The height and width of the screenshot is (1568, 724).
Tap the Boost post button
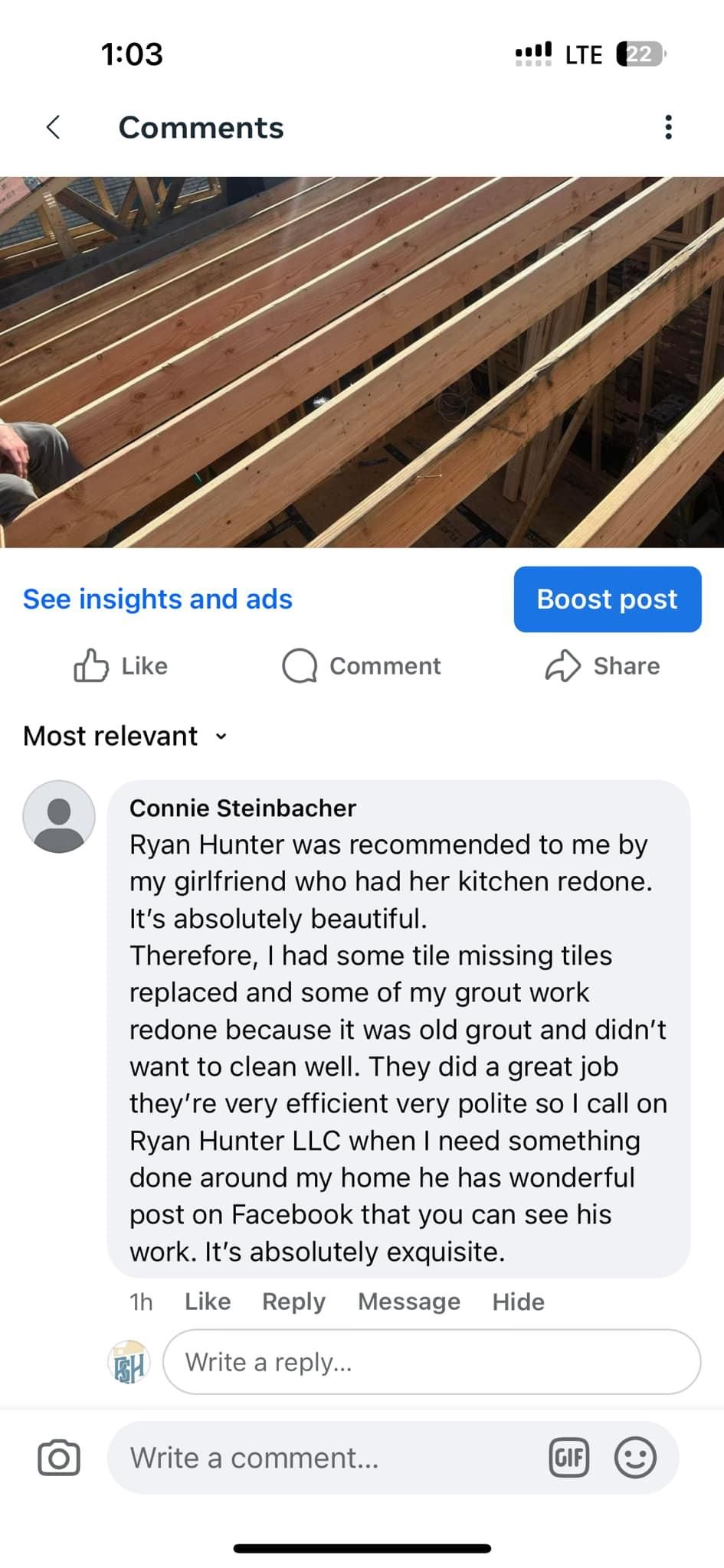(607, 599)
